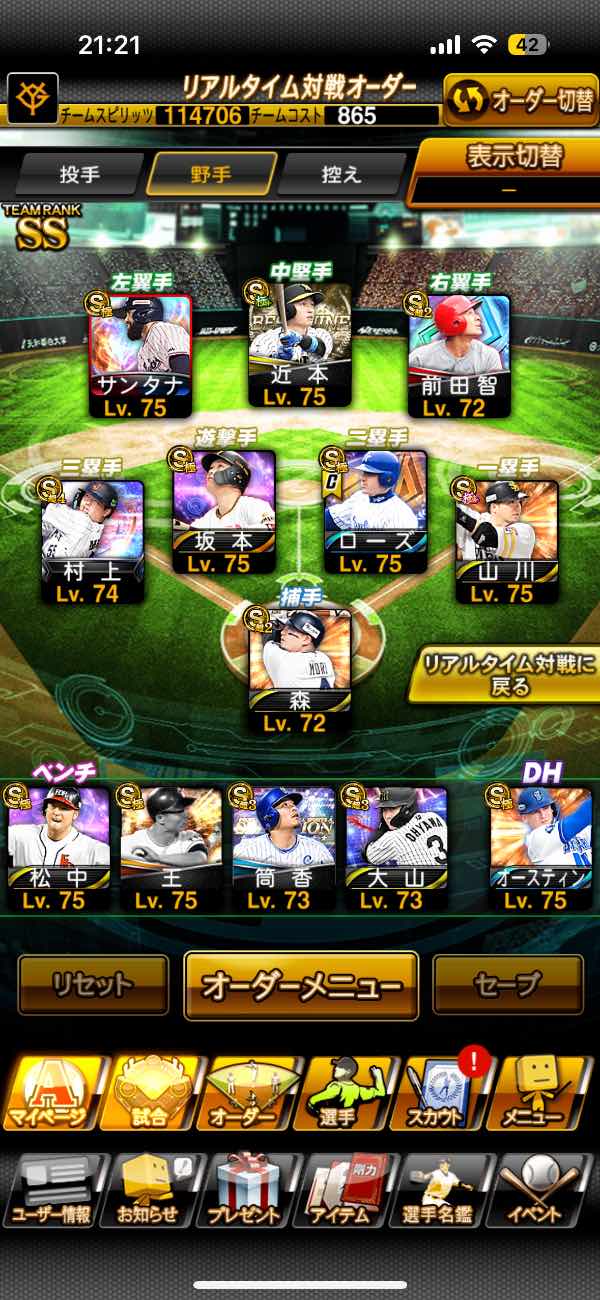Tap the リセット button
This screenshot has width=600, height=1300.
(93, 985)
